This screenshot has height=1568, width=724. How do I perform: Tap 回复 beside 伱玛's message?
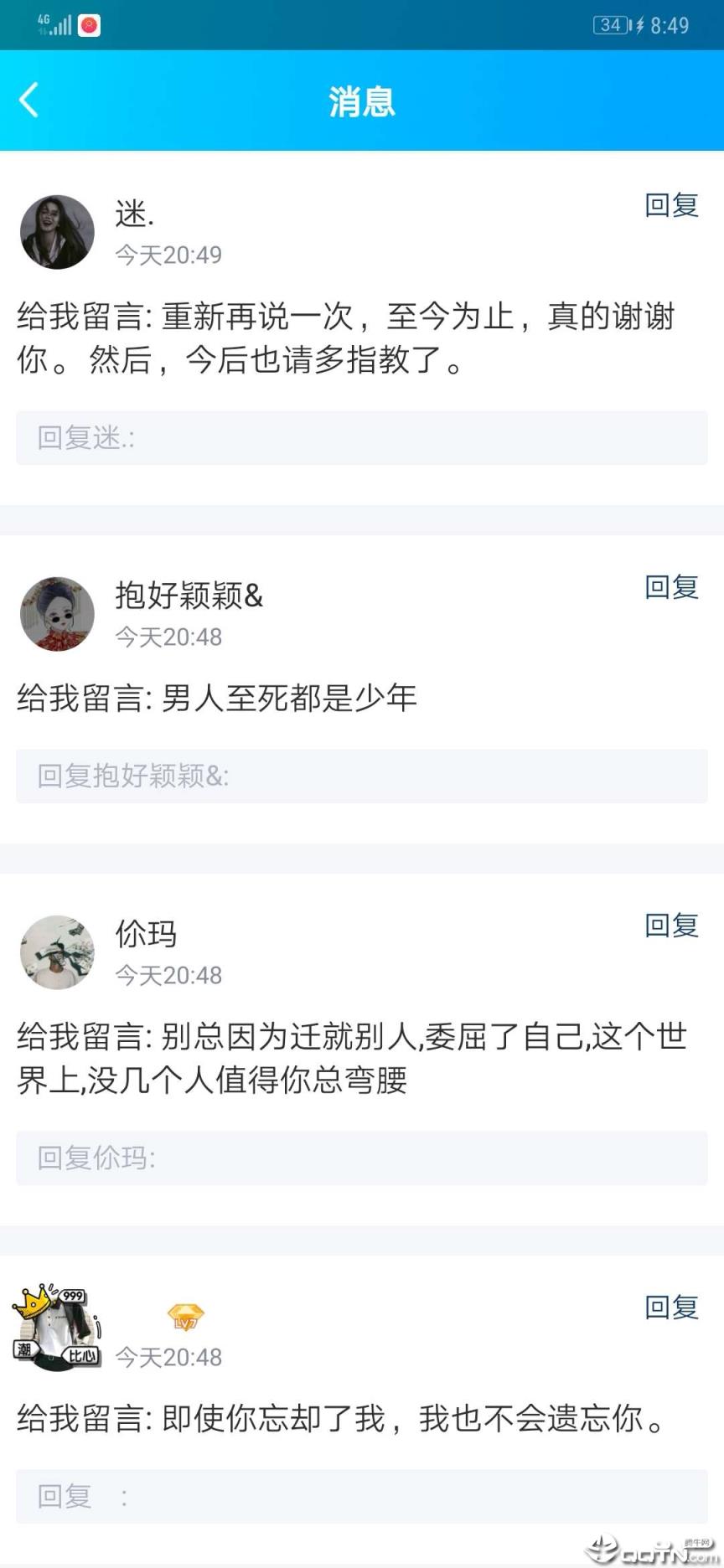click(670, 926)
